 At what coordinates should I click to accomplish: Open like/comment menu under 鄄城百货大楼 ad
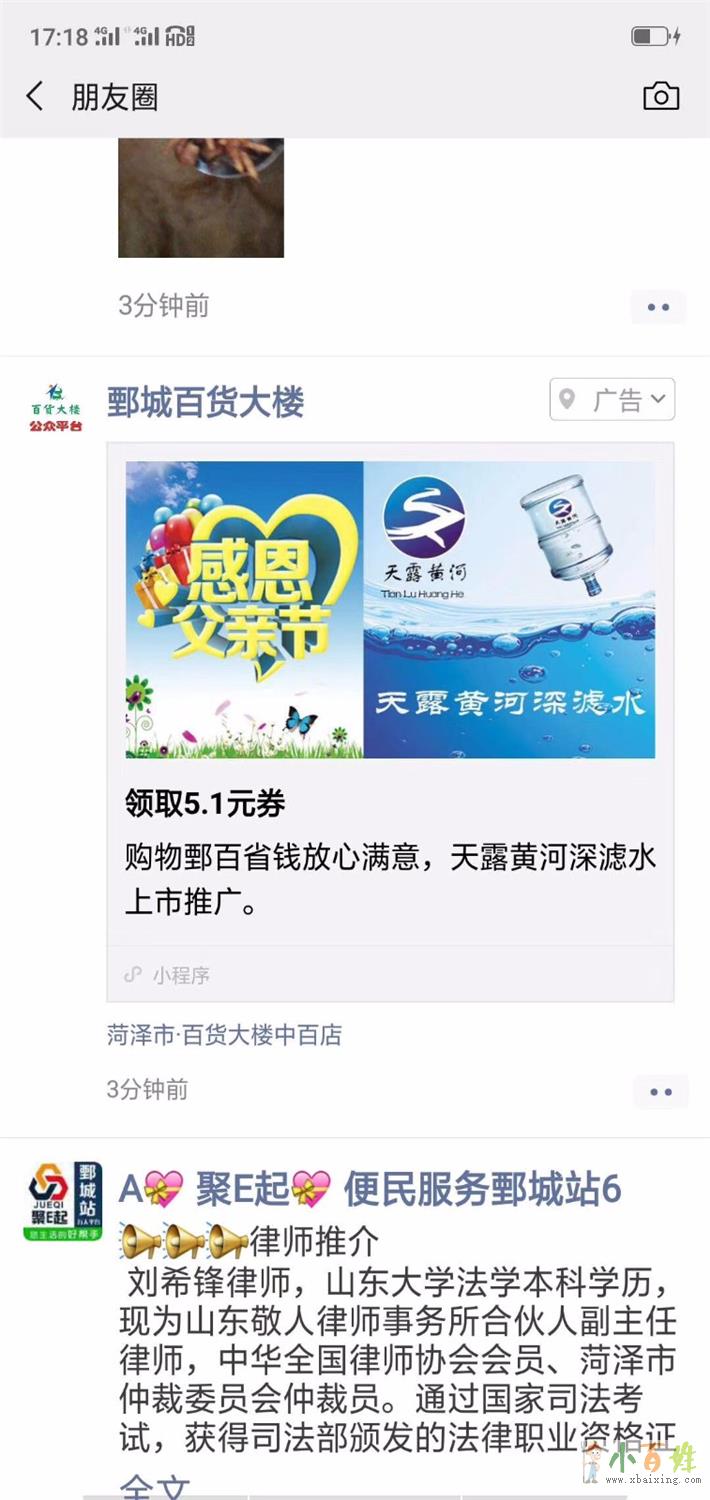[x=660, y=1091]
